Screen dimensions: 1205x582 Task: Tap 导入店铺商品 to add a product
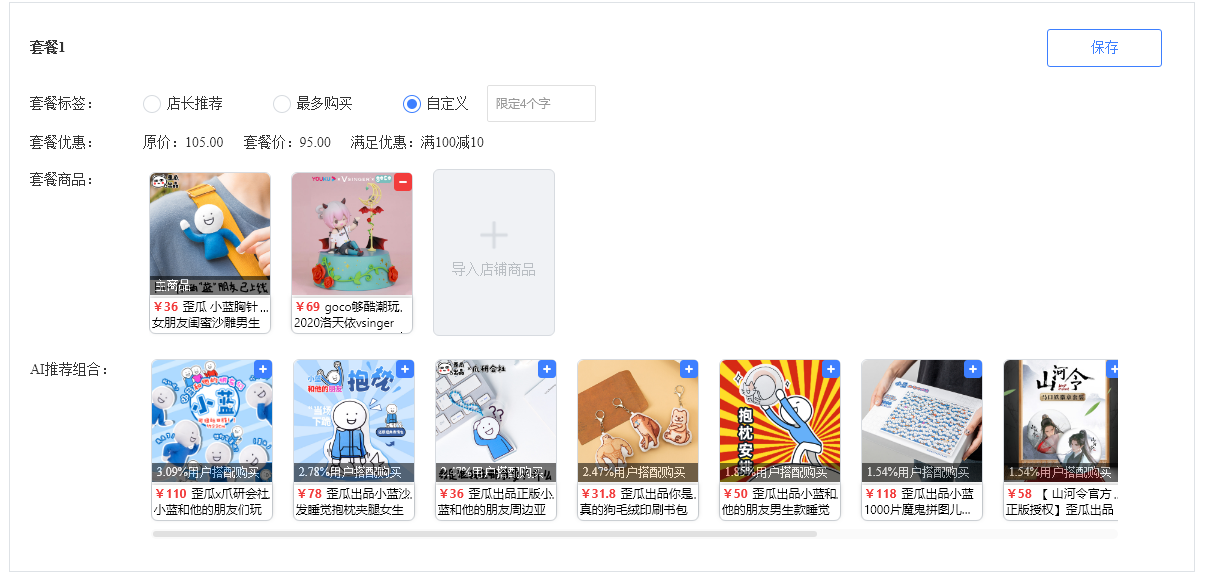tap(493, 252)
